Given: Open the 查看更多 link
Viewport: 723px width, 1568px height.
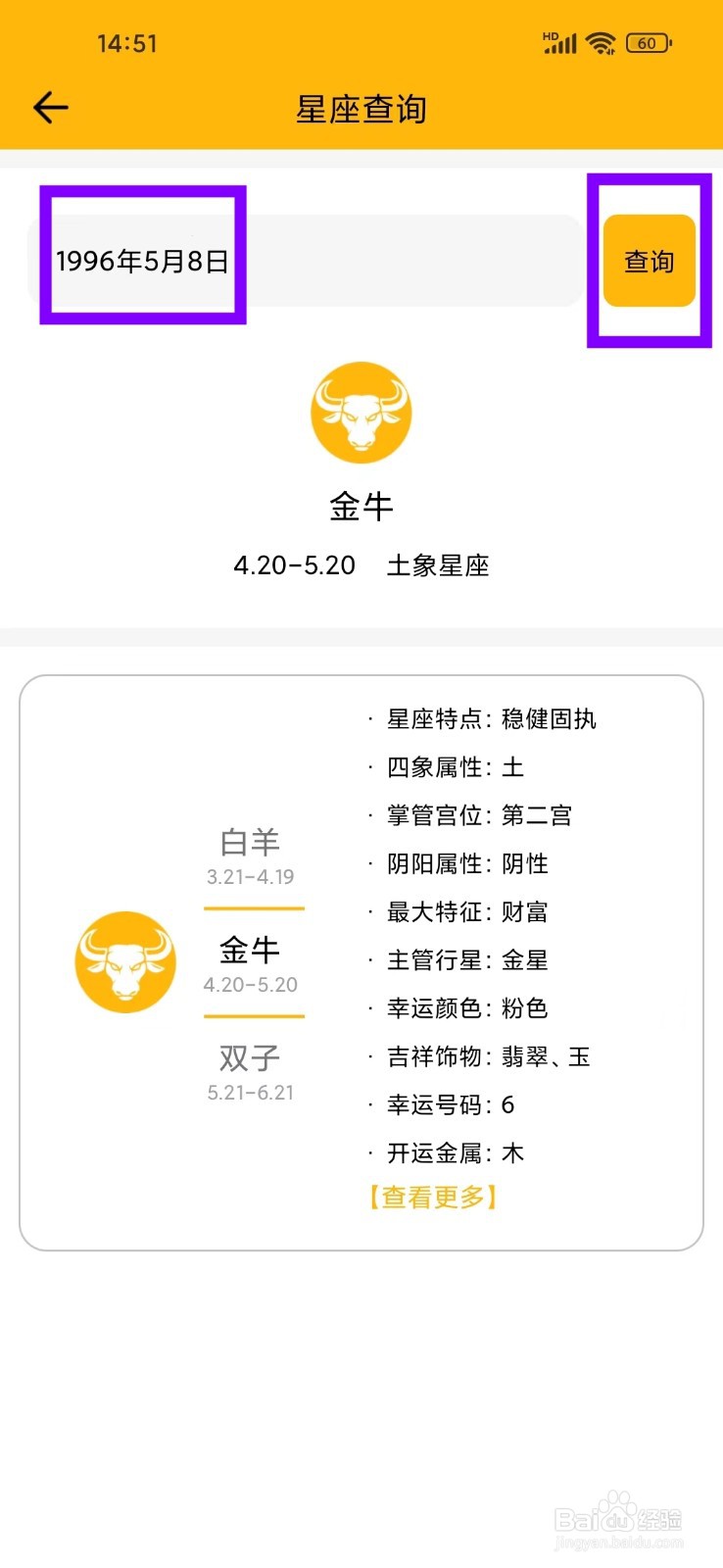Looking at the screenshot, I should tap(433, 1197).
